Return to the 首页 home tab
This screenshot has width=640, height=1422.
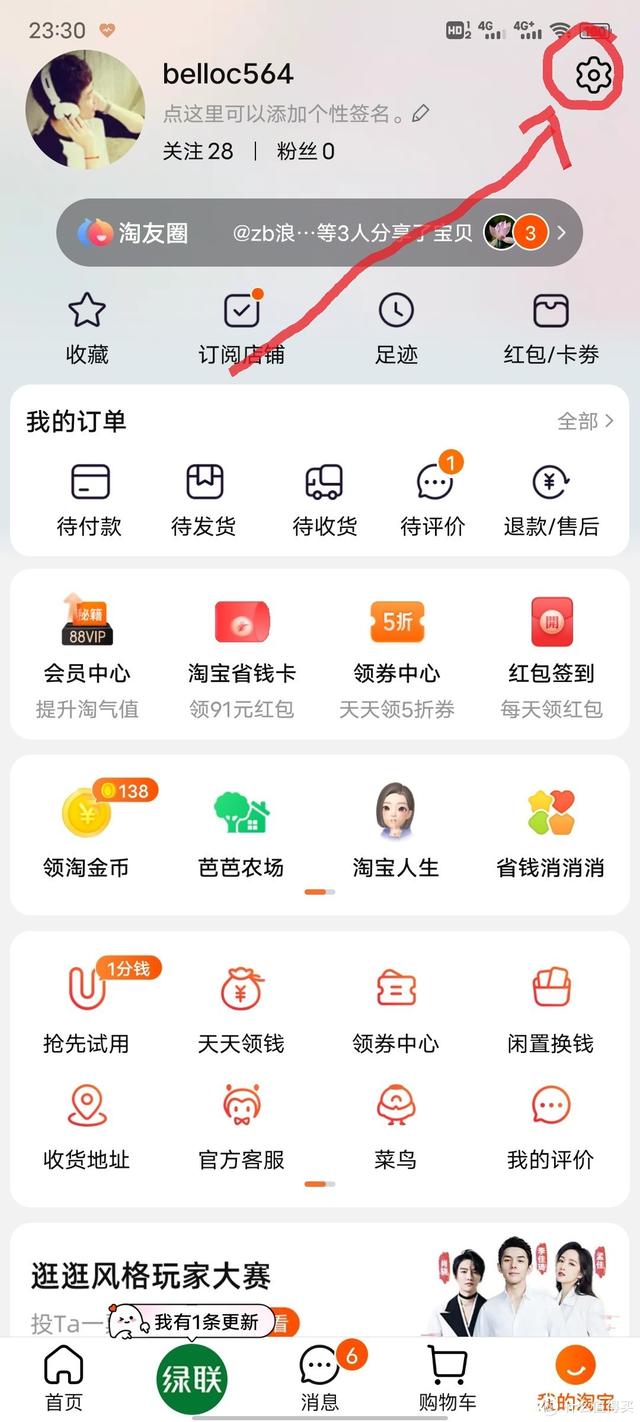click(x=64, y=1378)
